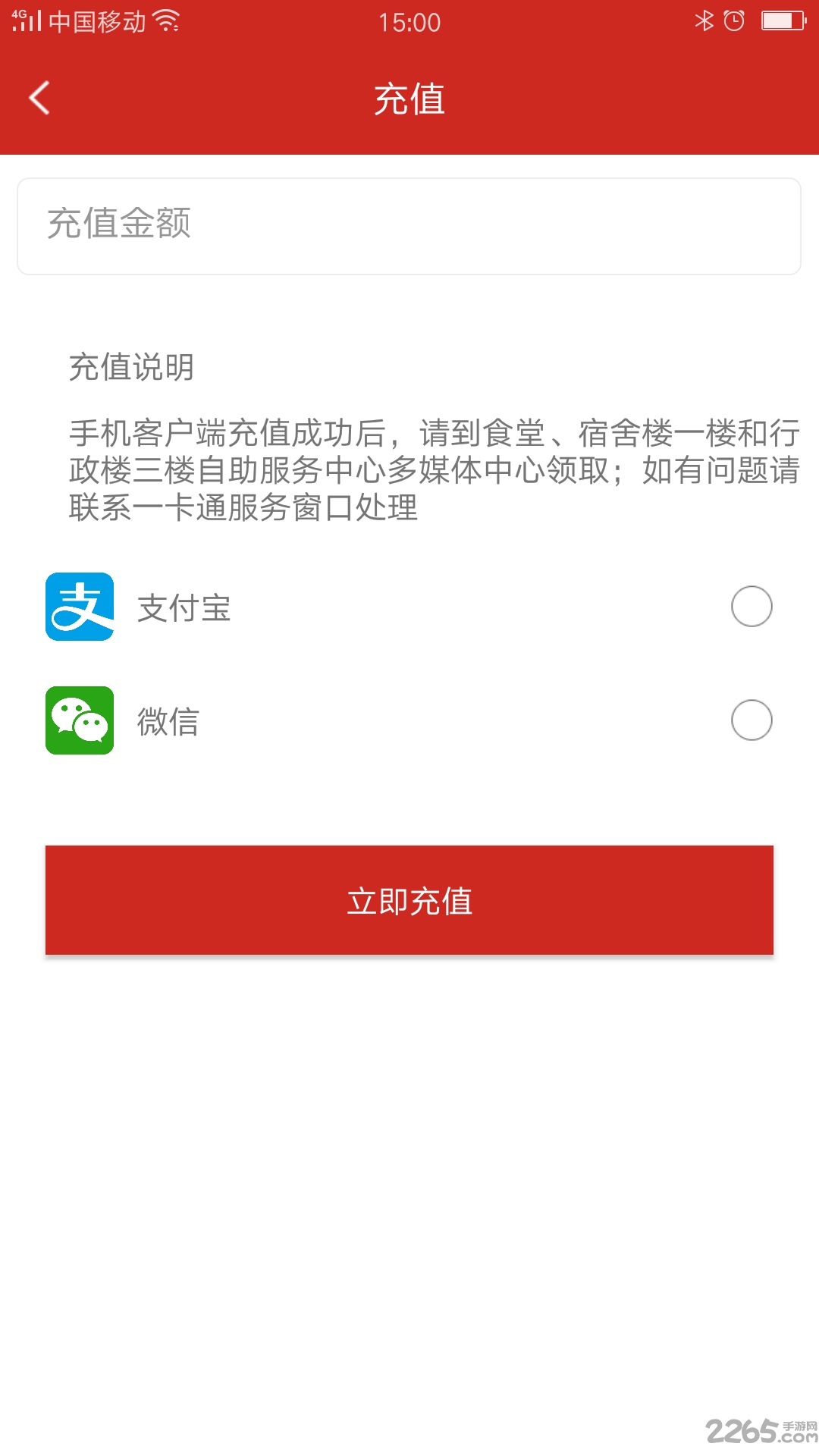Viewport: 819px width, 1456px height.
Task: Tap the 立即充值 recharge button
Action: tap(409, 899)
